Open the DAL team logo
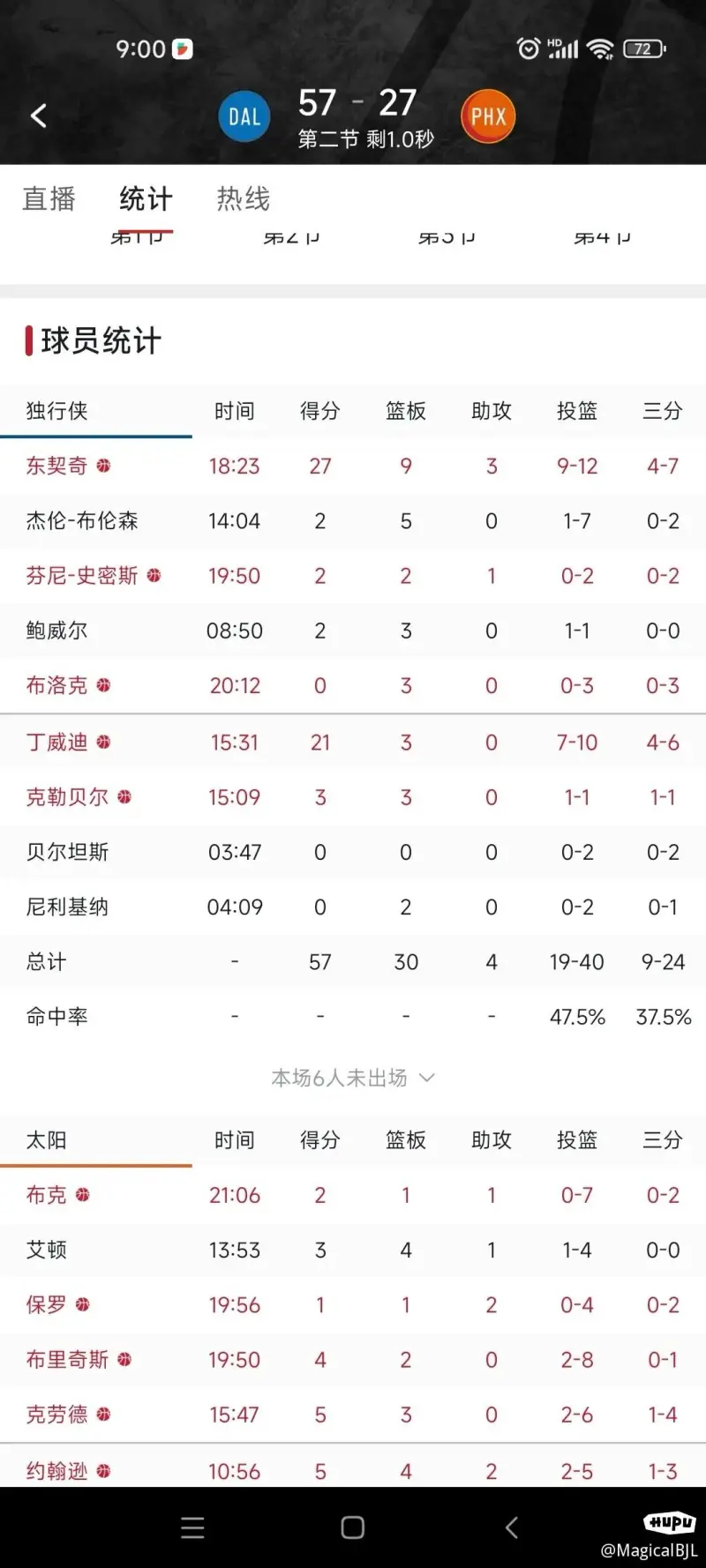Image resolution: width=706 pixels, height=1568 pixels. point(244,116)
